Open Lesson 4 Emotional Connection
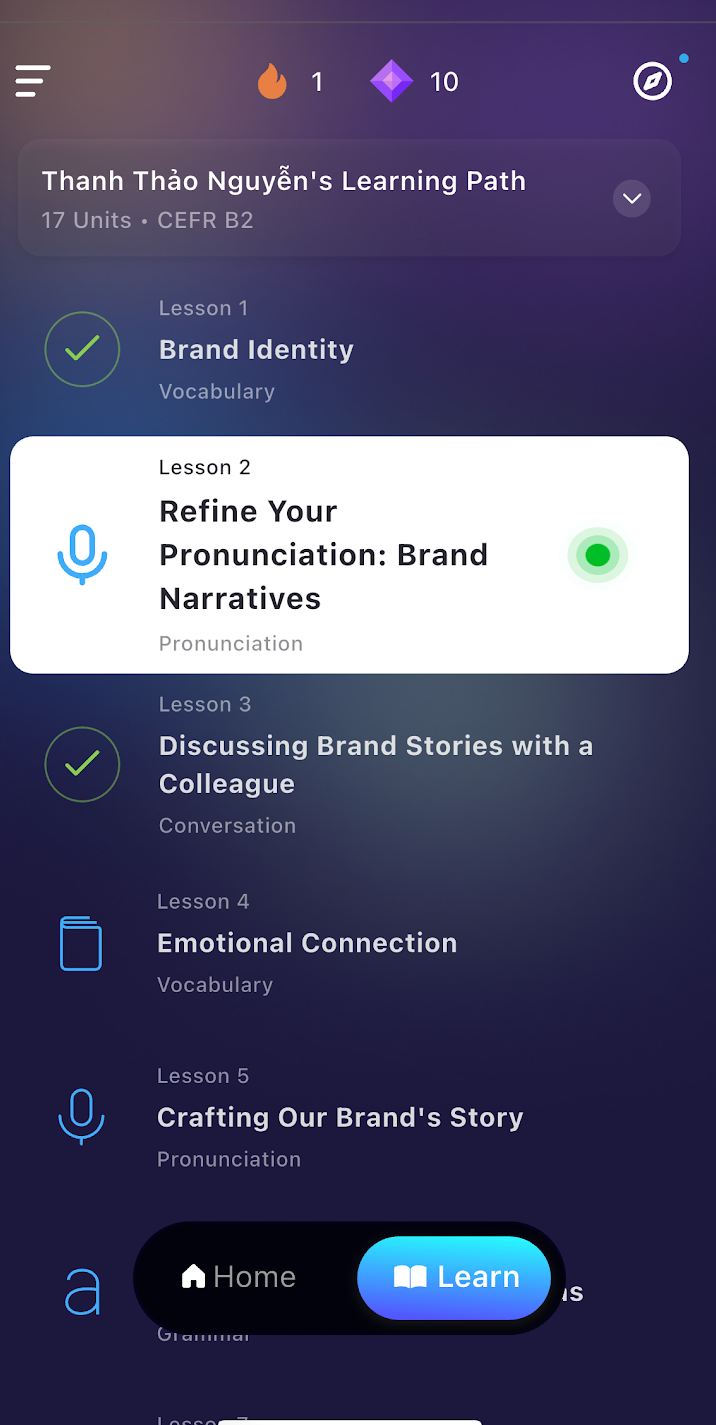 point(307,943)
